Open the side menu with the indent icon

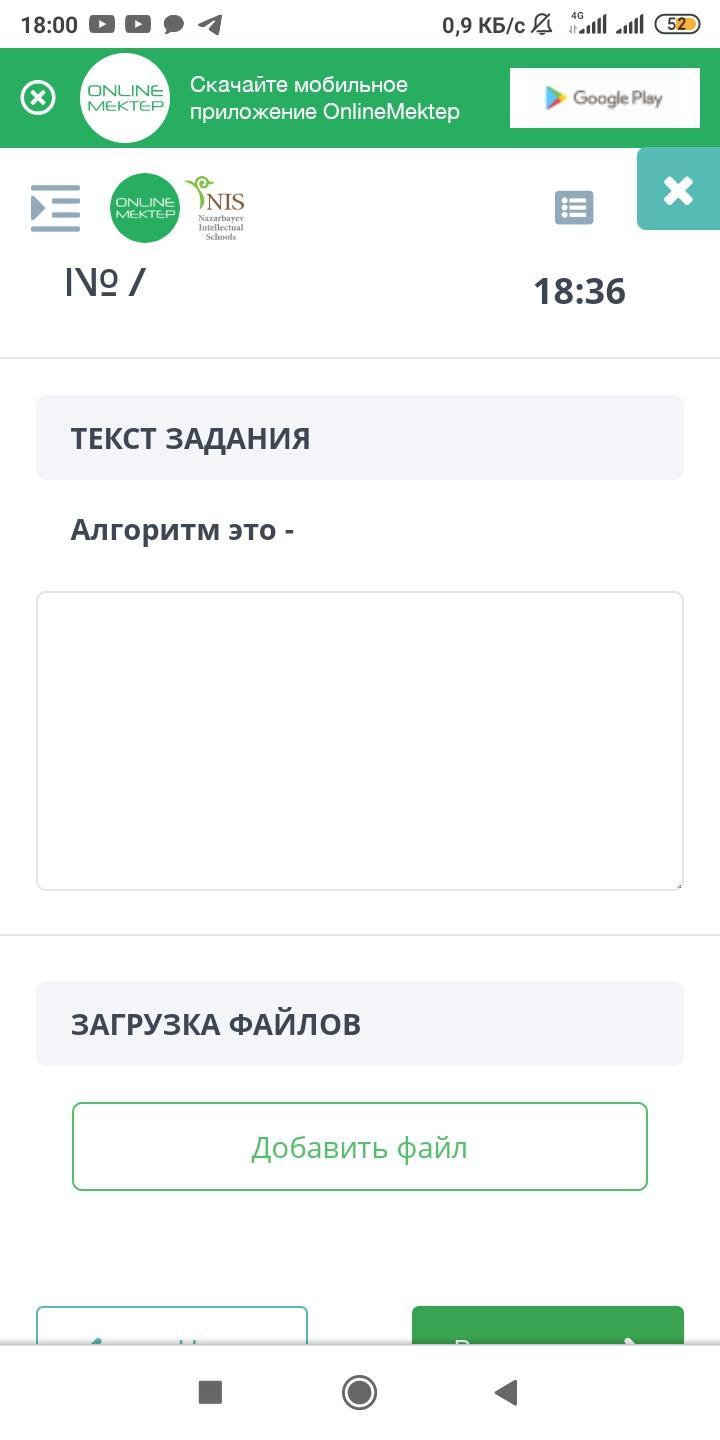click(x=55, y=208)
